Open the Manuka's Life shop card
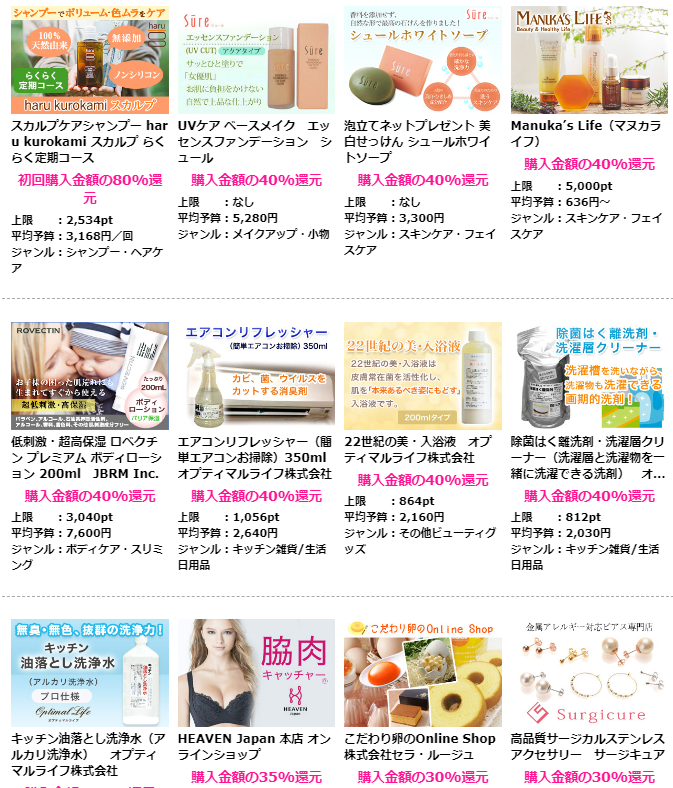Image resolution: width=673 pixels, height=788 pixels. tap(588, 60)
